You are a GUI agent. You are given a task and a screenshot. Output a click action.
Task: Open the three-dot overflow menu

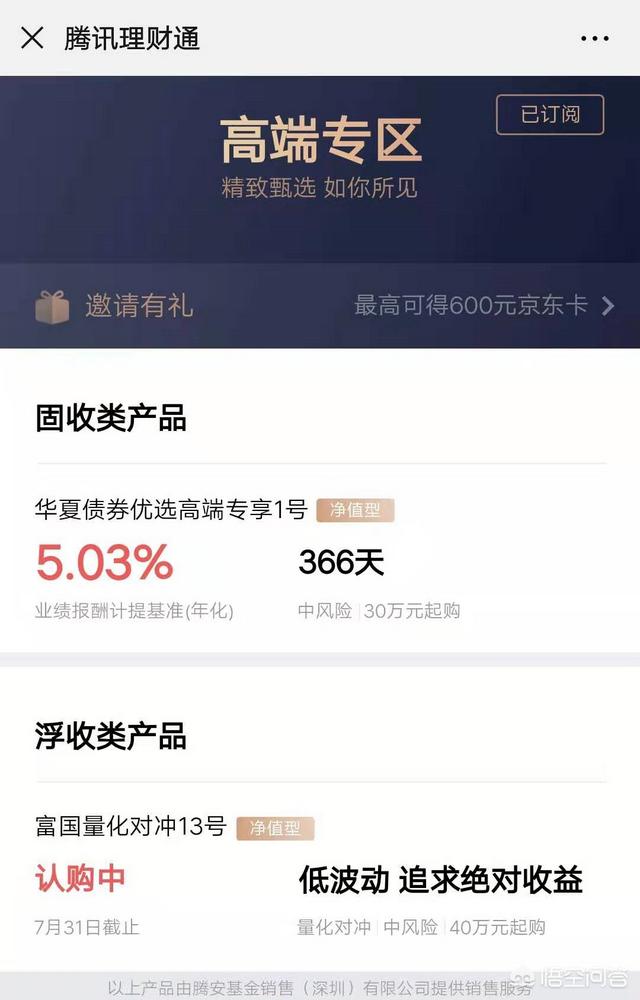594,39
